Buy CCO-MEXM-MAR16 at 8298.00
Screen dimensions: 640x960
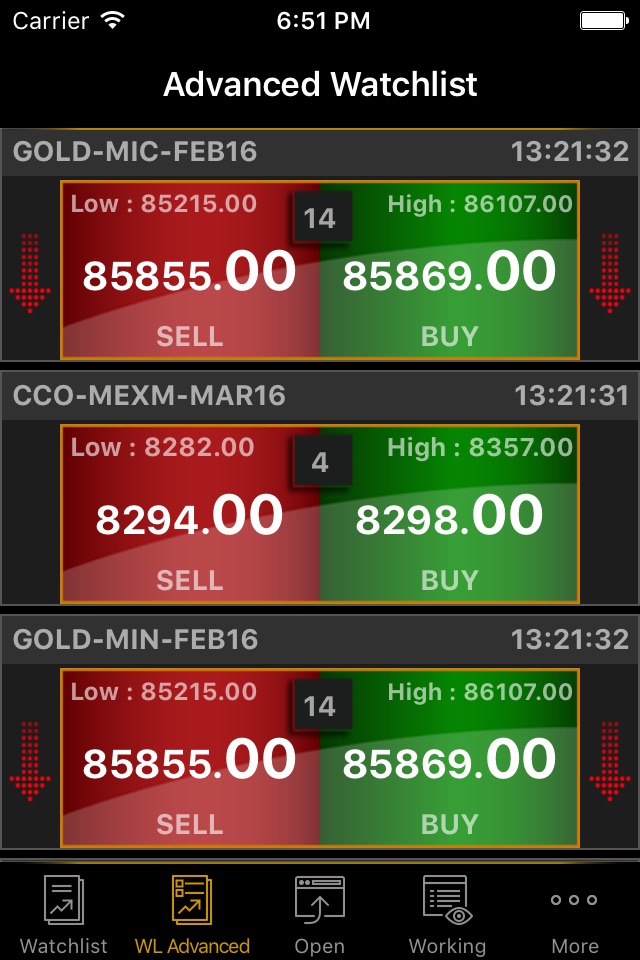click(x=449, y=514)
